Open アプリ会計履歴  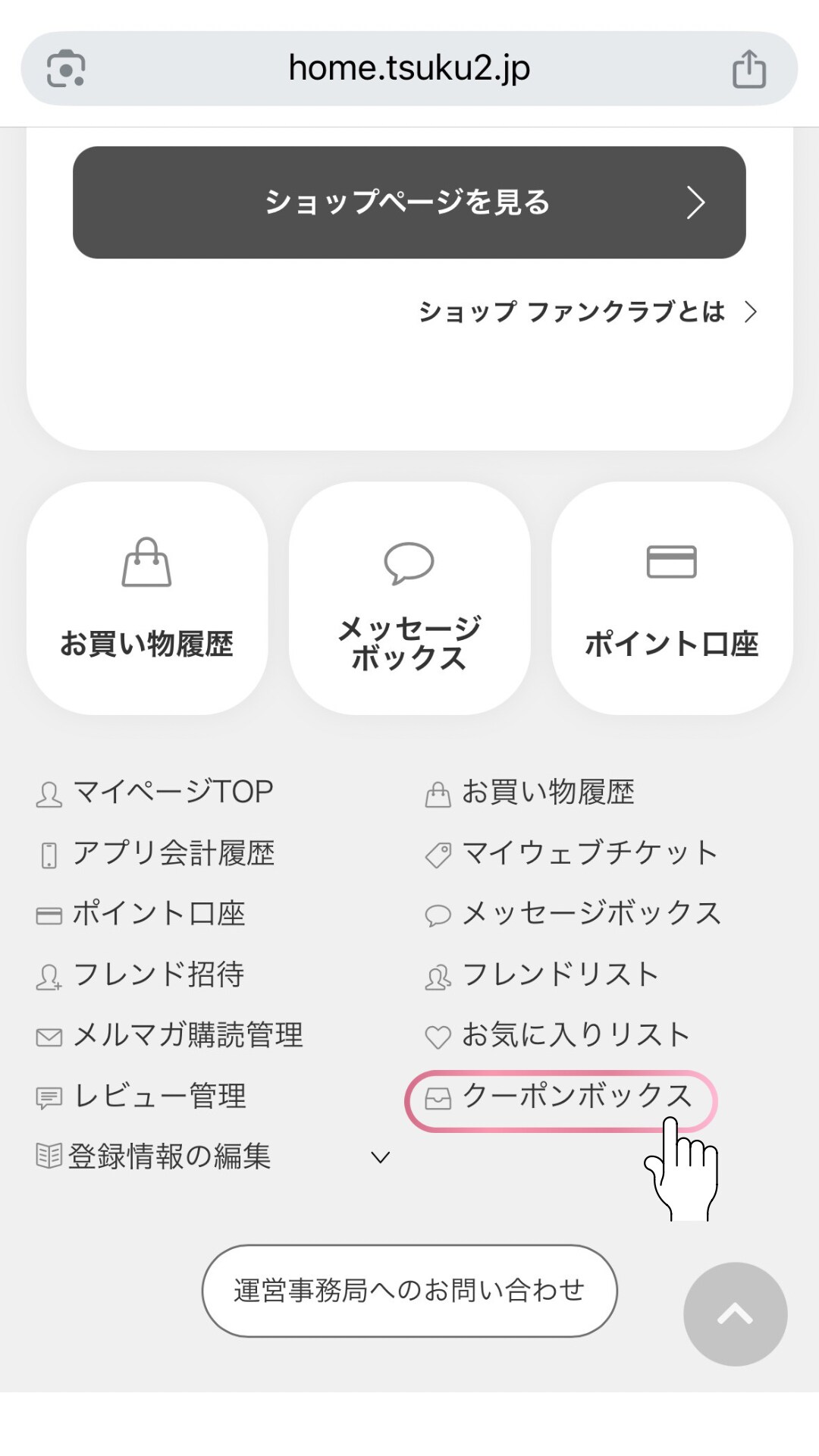[157, 854]
